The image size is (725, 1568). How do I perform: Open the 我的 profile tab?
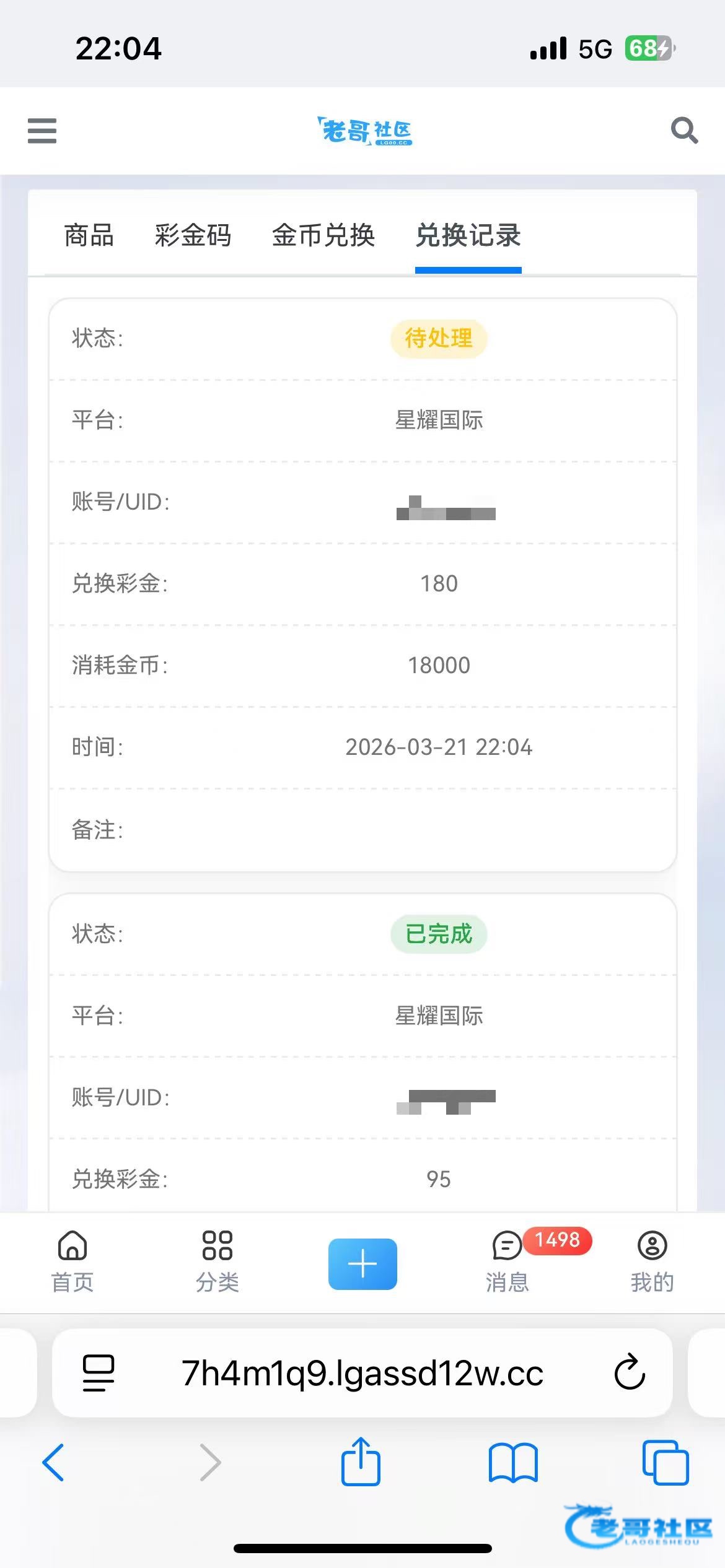click(652, 1261)
